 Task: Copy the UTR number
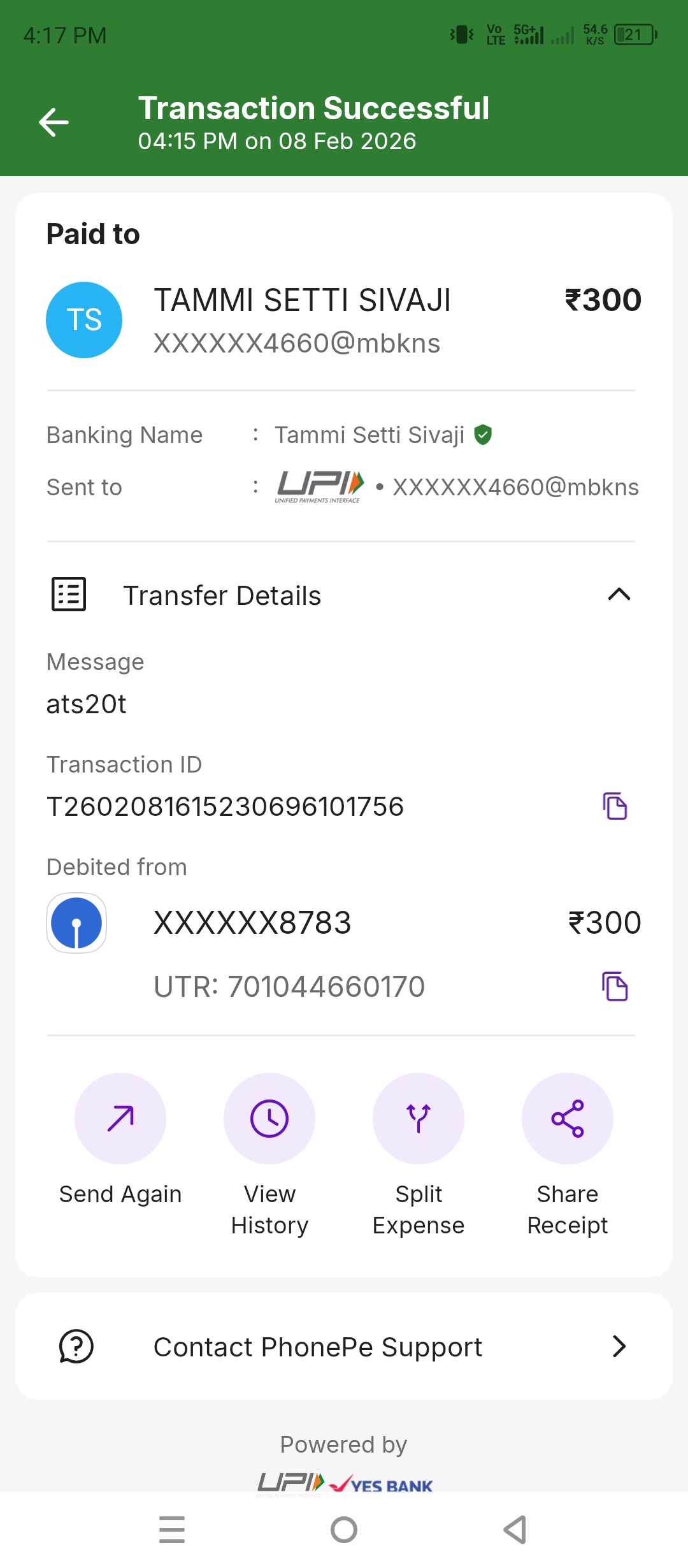pyautogui.click(x=615, y=987)
